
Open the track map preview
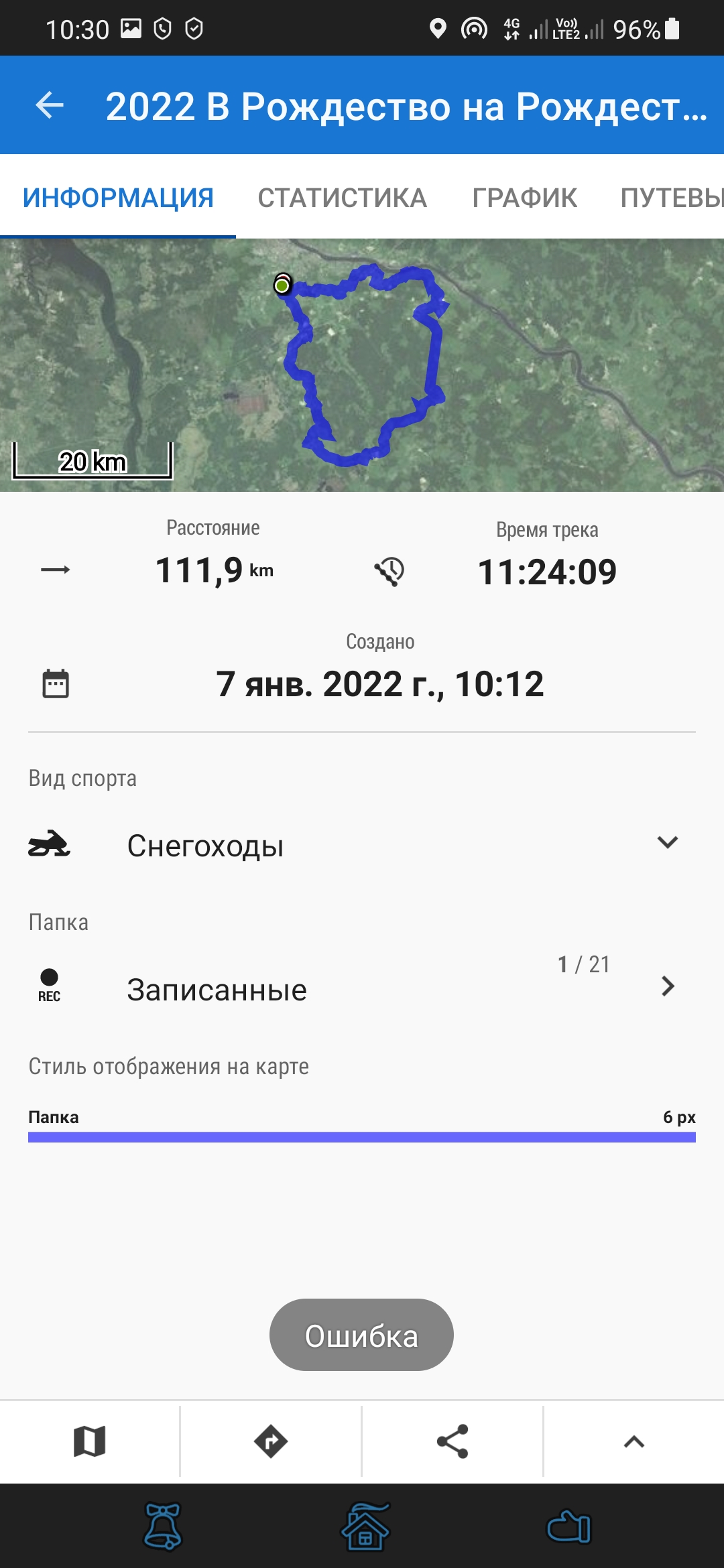coord(362,365)
